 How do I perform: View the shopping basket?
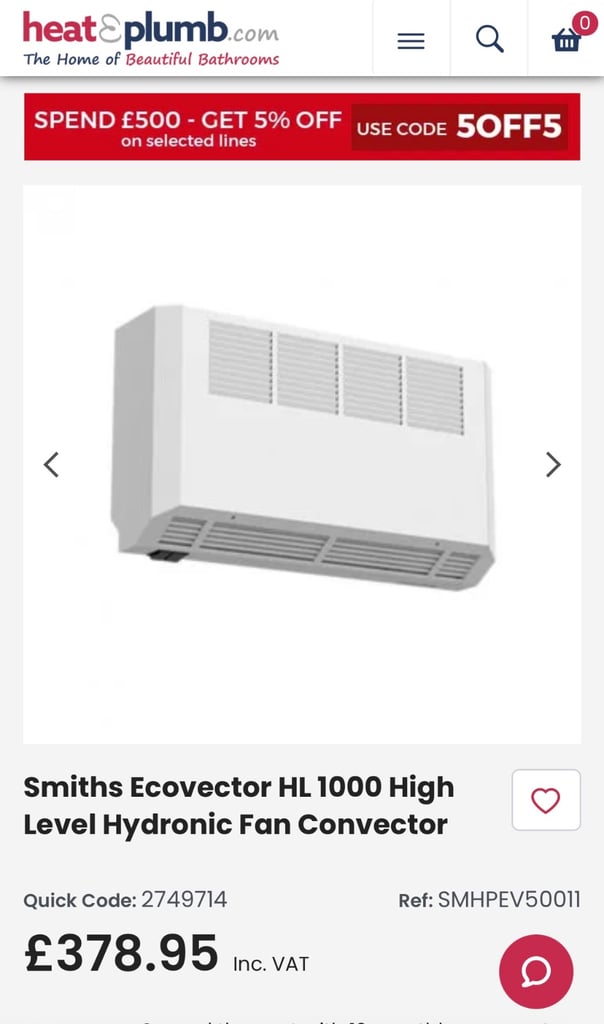click(x=567, y=38)
